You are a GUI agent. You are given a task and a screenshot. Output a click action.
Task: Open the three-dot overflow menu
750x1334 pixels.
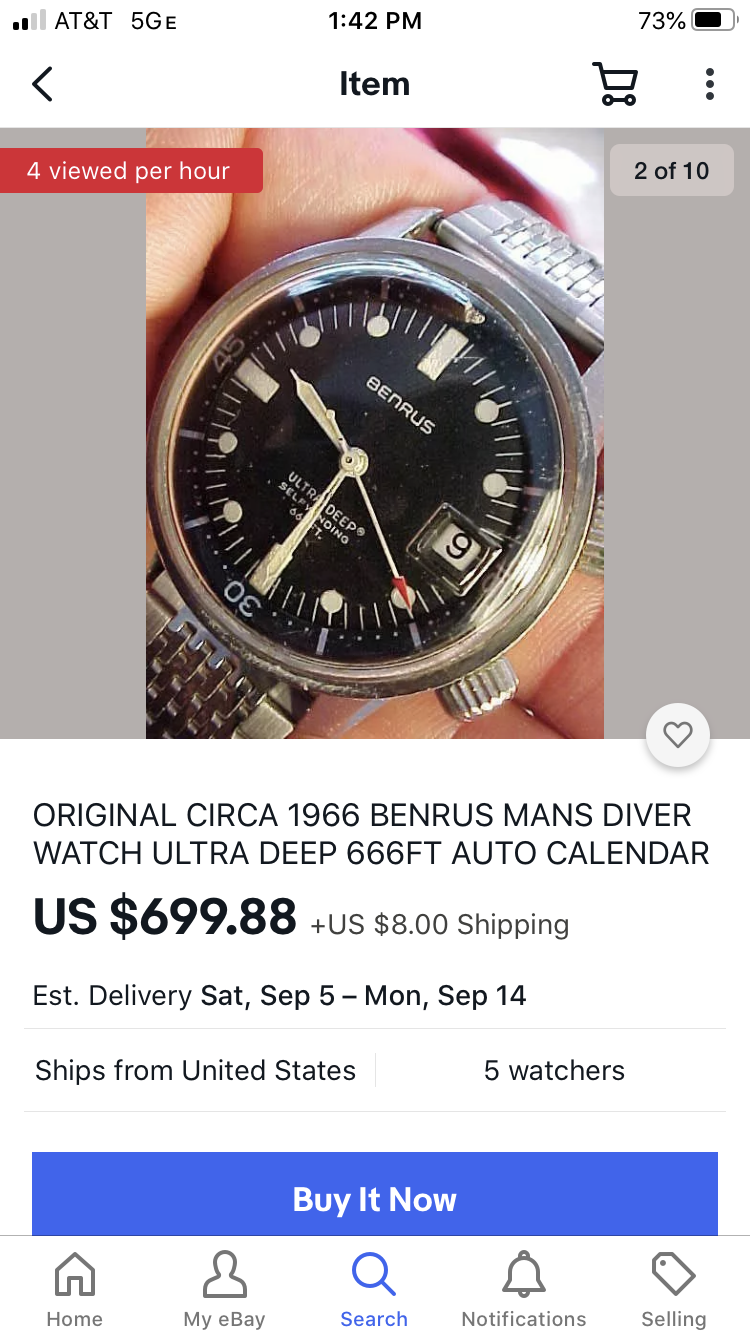tap(709, 84)
